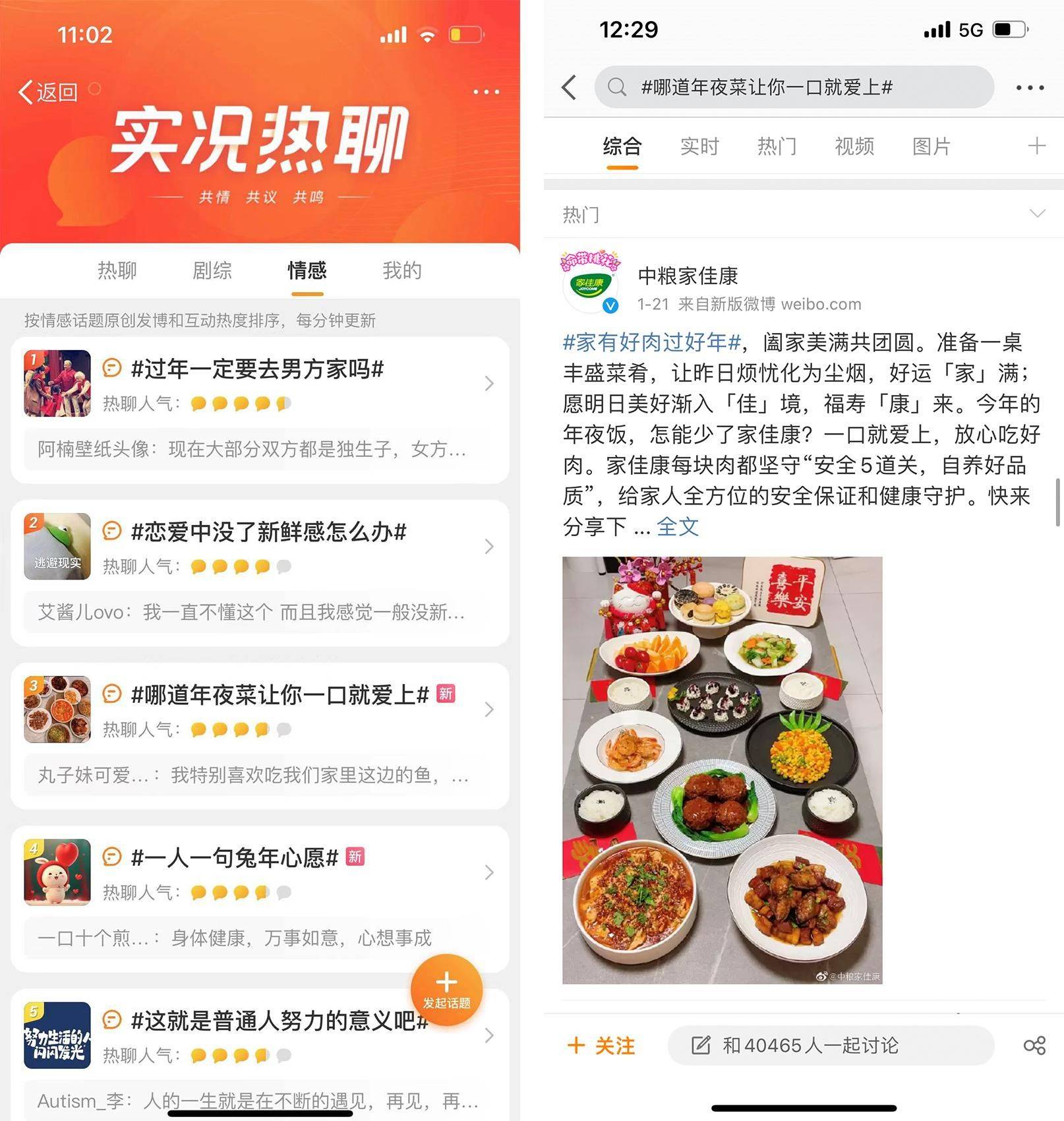Tap 全文 to expand the post
1064x1121 pixels.
tap(677, 526)
